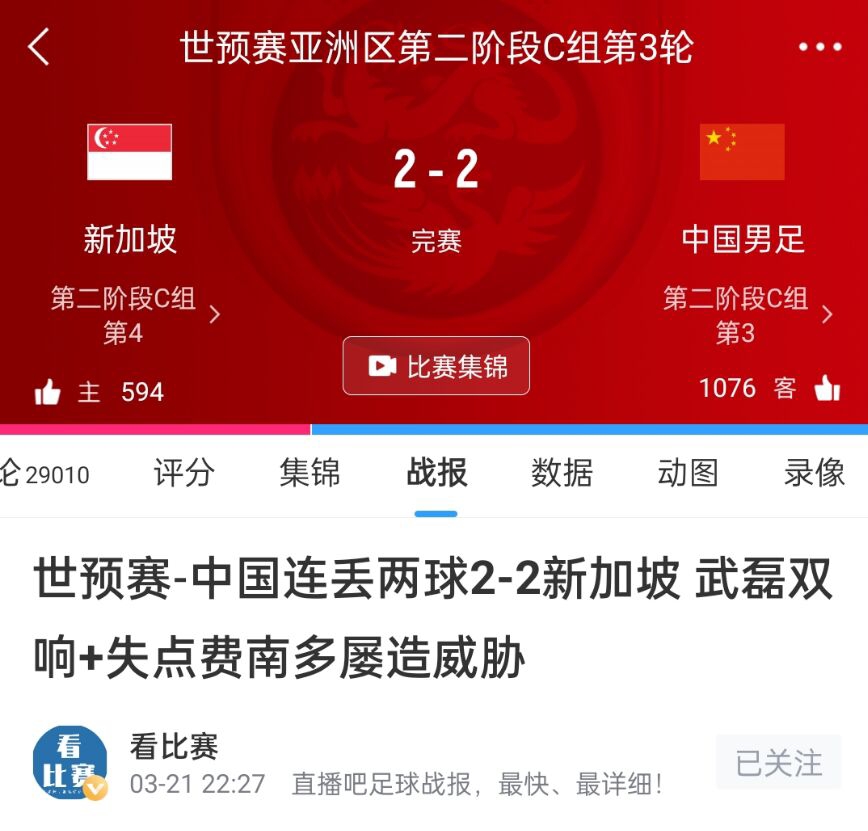The height and width of the screenshot is (831, 868).
Task: Open the three-dot overflow menu
Action: [x=820, y=47]
